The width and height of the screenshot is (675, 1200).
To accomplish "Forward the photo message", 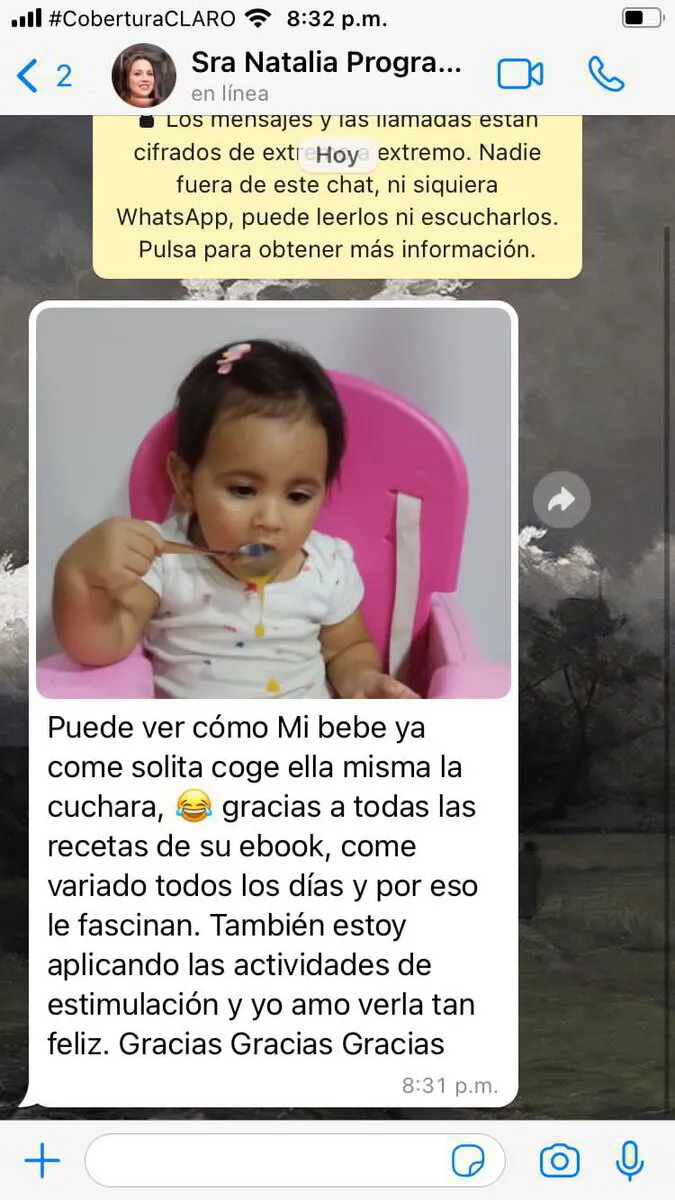I will click(561, 499).
